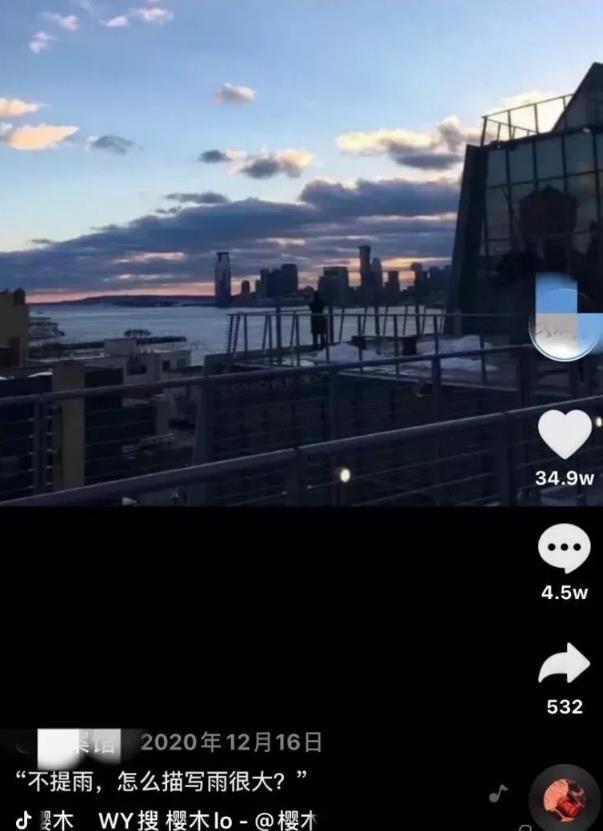Like this video with the heart icon
603x831 pixels.
click(x=564, y=434)
